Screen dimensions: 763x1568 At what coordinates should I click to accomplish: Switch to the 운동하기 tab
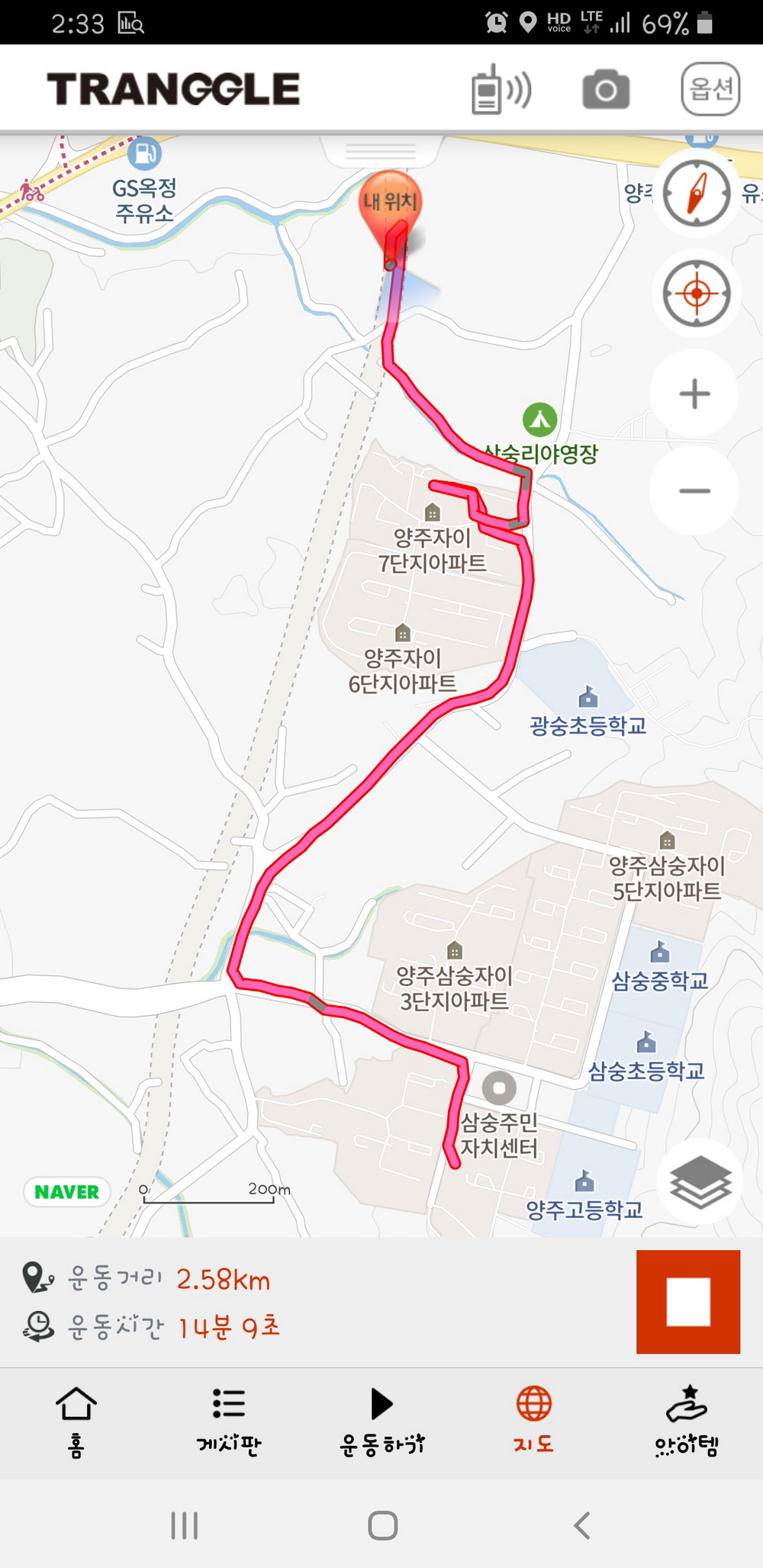[381, 1422]
